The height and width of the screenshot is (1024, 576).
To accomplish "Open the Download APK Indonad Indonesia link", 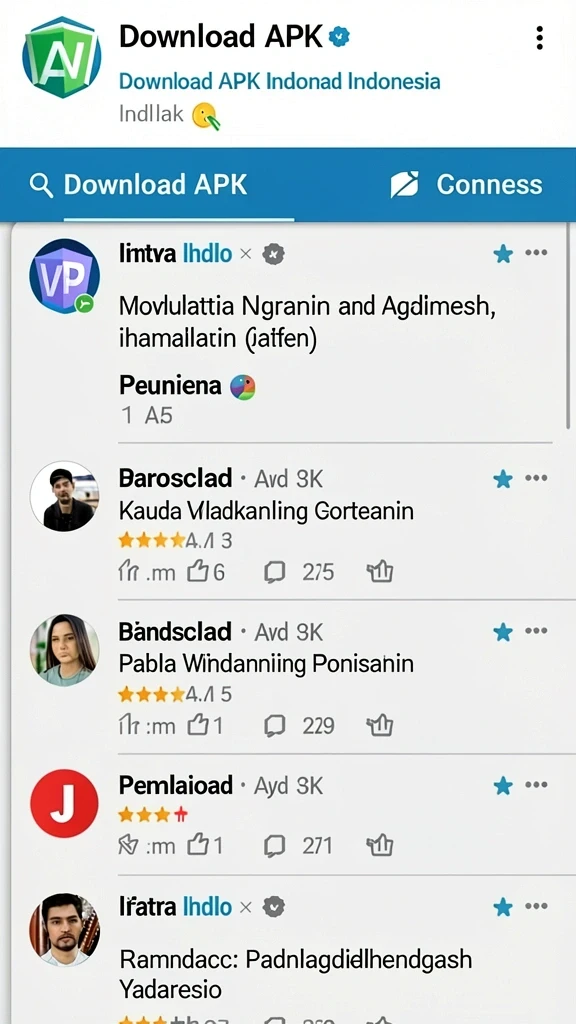I will [280, 82].
